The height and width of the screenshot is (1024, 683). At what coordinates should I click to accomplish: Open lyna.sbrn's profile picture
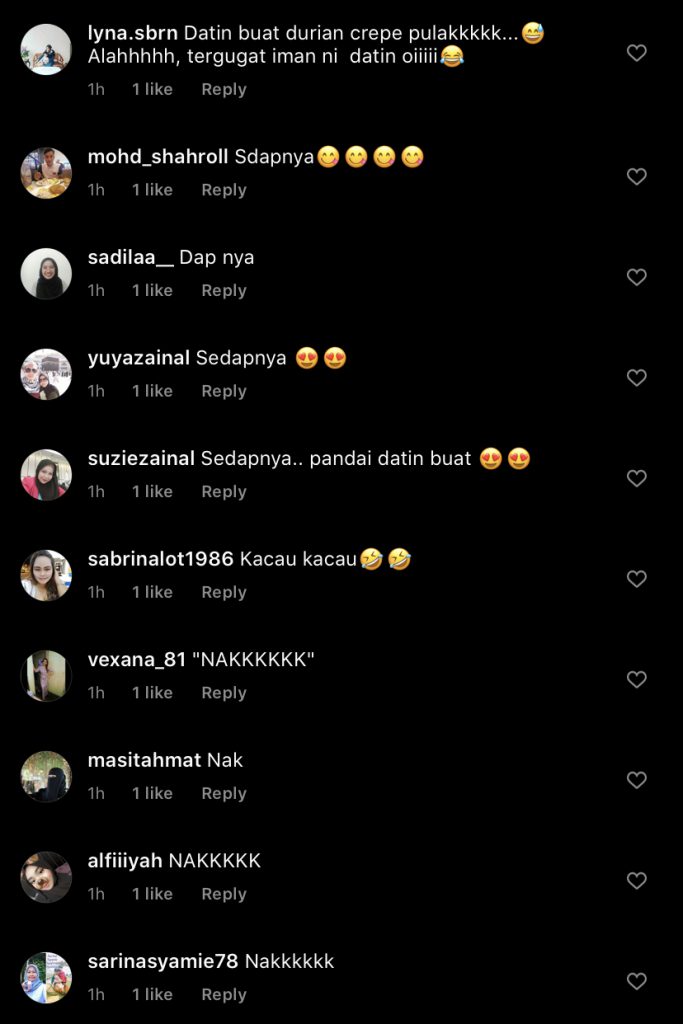(x=46, y=50)
